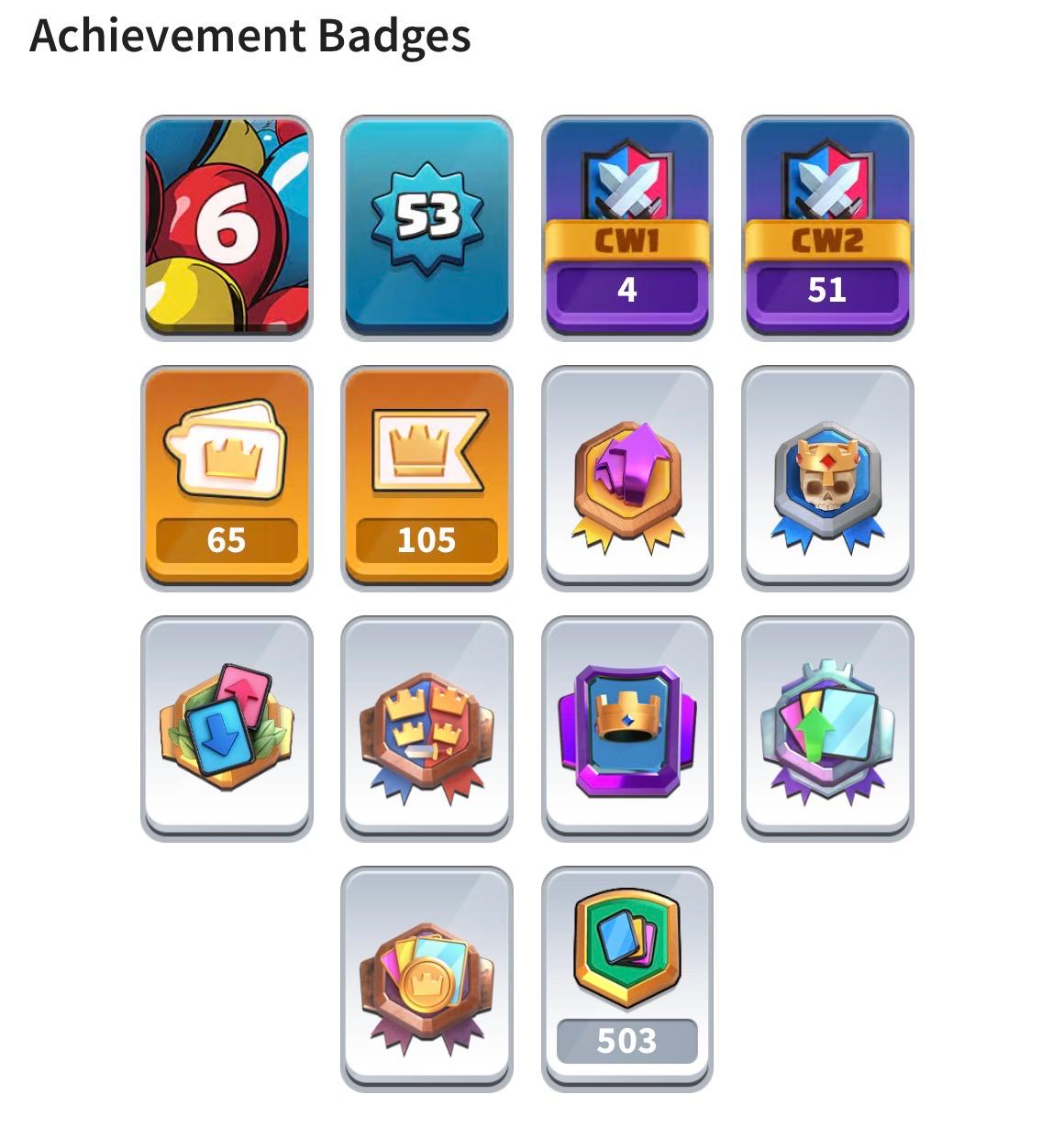Viewport: 1064px width, 1128px height.
Task: Tap the purple framed gold crown badge
Action: pyautogui.click(x=627, y=728)
